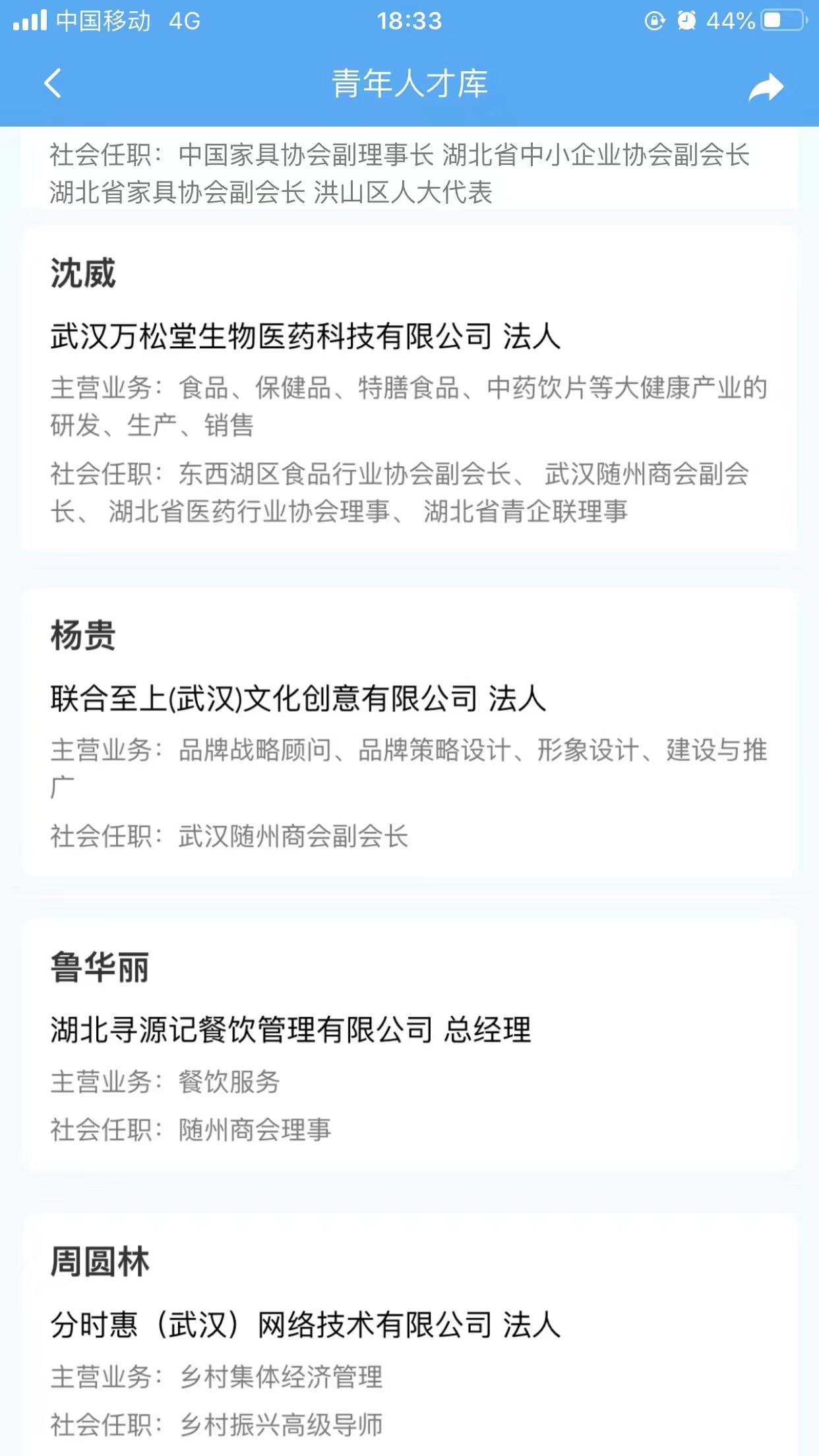The height and width of the screenshot is (1456, 819).
Task: Share the 青年人才库 page
Action: [x=766, y=86]
